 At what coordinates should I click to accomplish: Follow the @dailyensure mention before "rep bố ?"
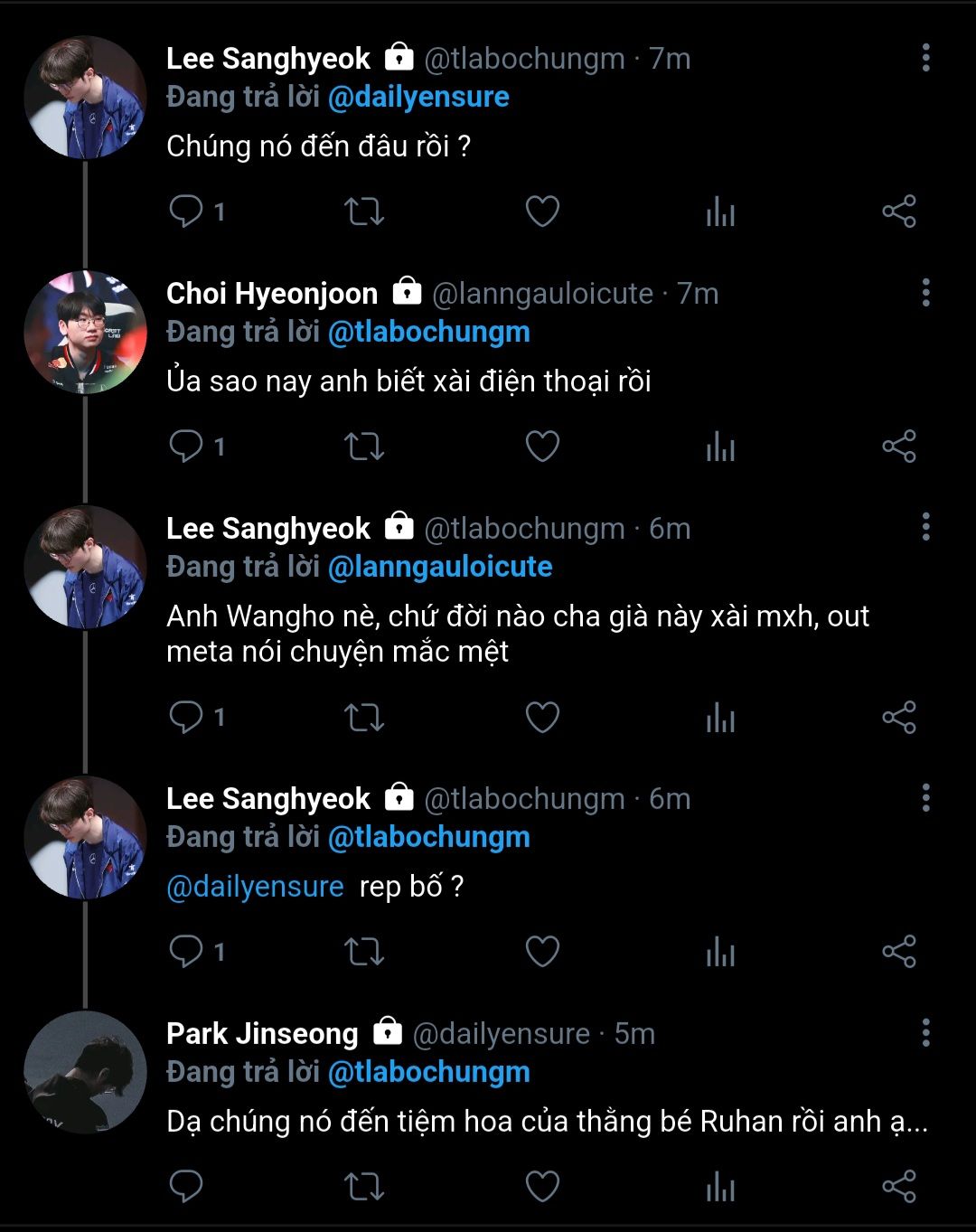click(x=255, y=887)
